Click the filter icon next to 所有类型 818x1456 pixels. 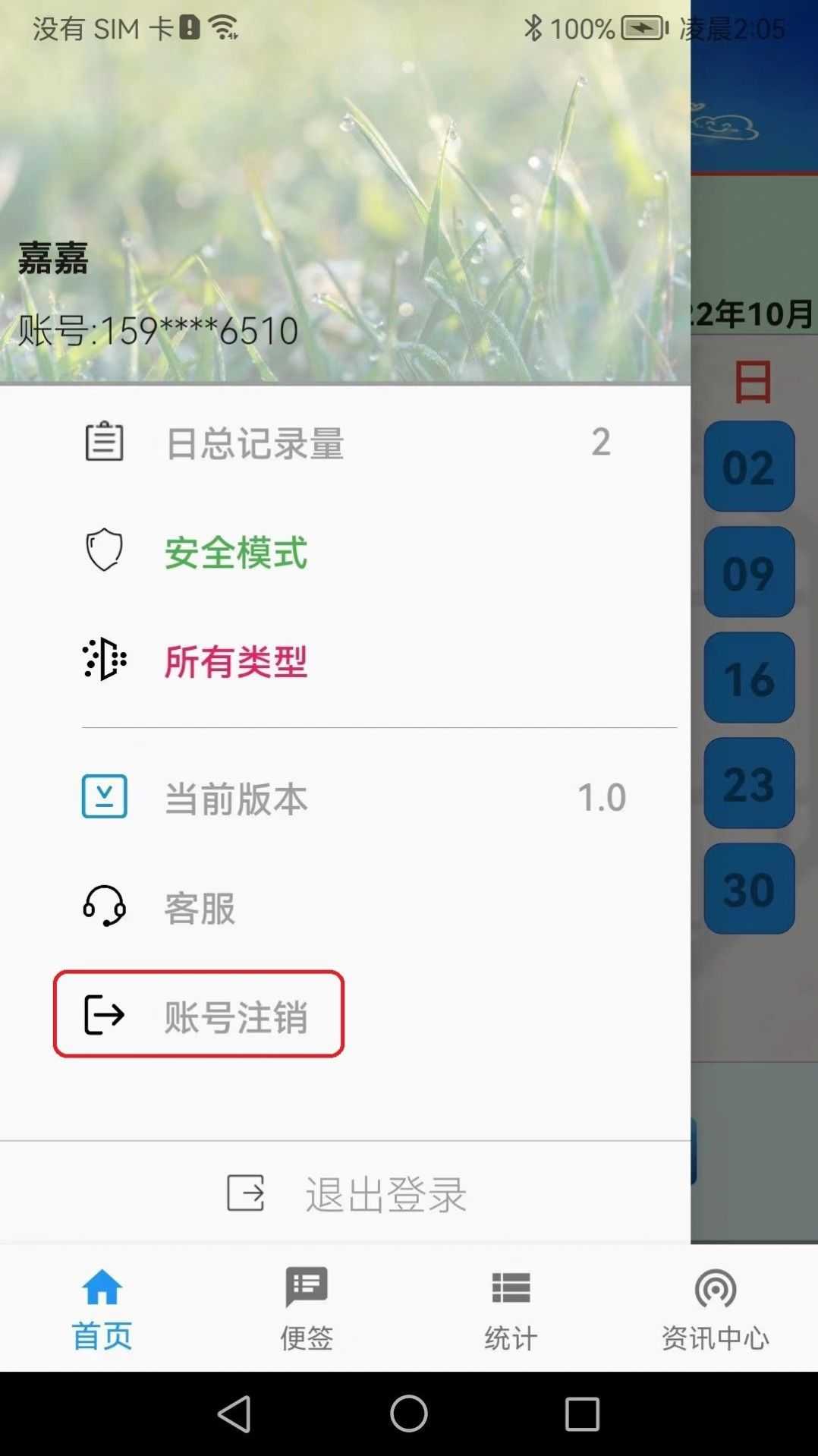tap(104, 660)
